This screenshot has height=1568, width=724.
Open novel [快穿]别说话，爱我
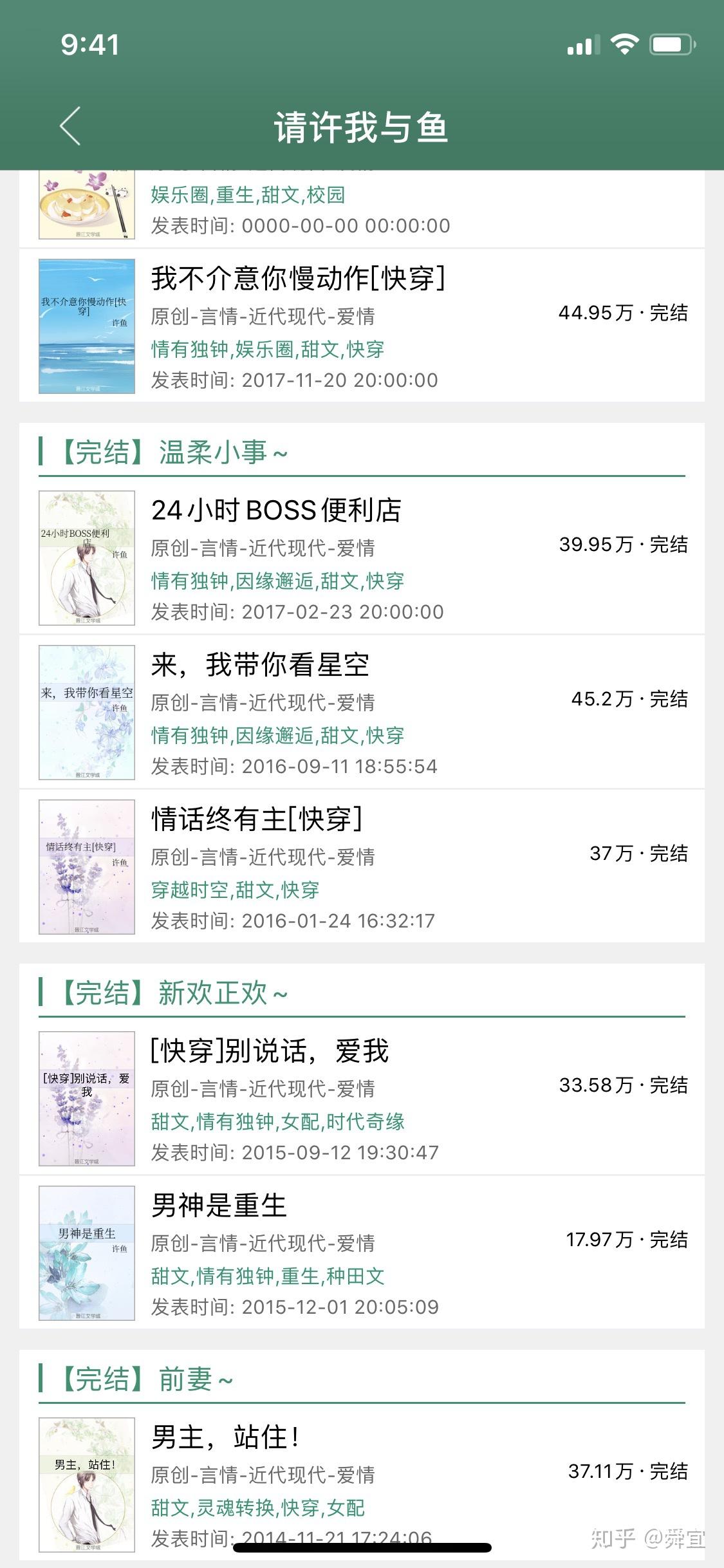pyautogui.click(x=362, y=1098)
